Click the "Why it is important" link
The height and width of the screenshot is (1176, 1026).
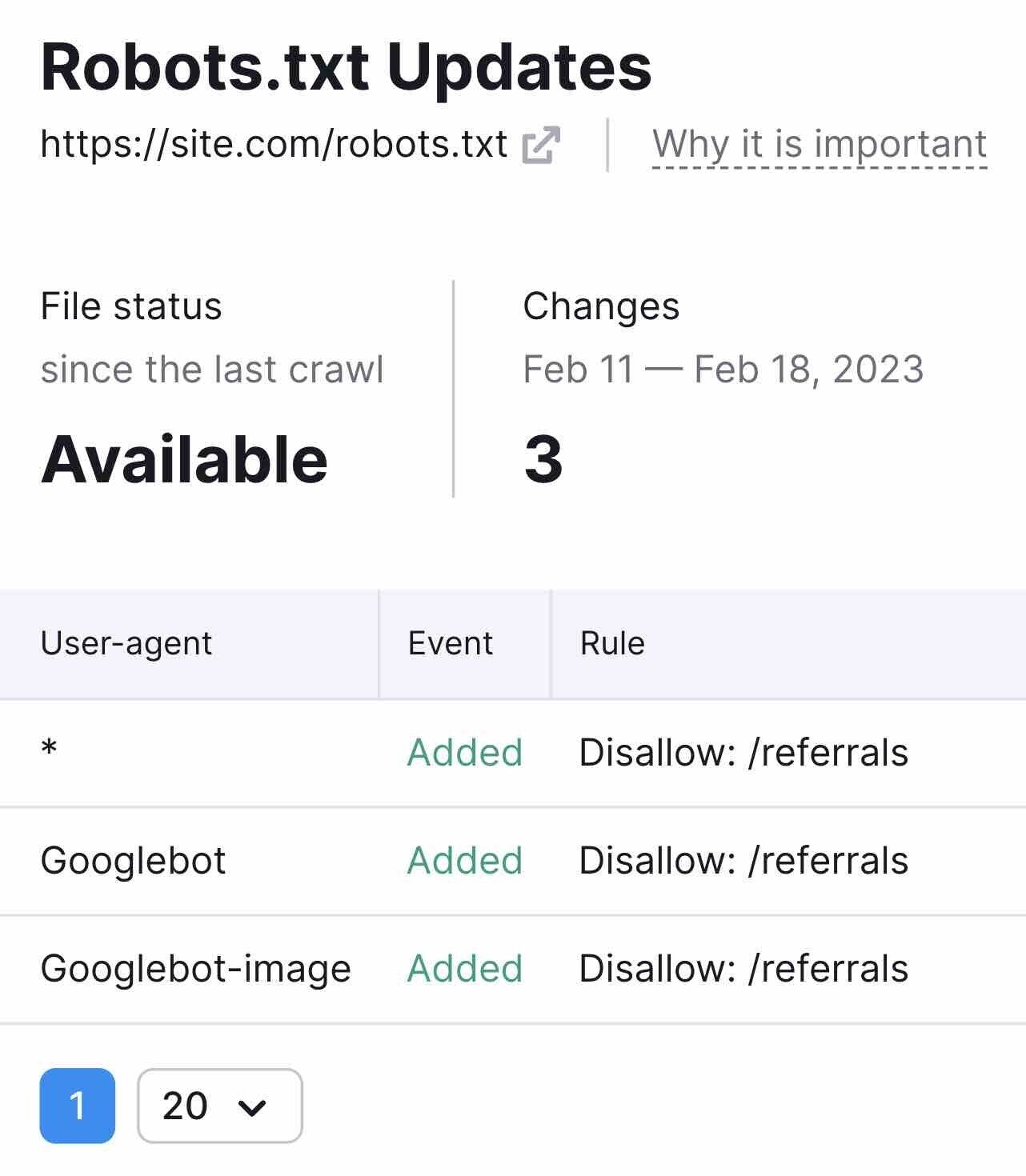point(817,145)
